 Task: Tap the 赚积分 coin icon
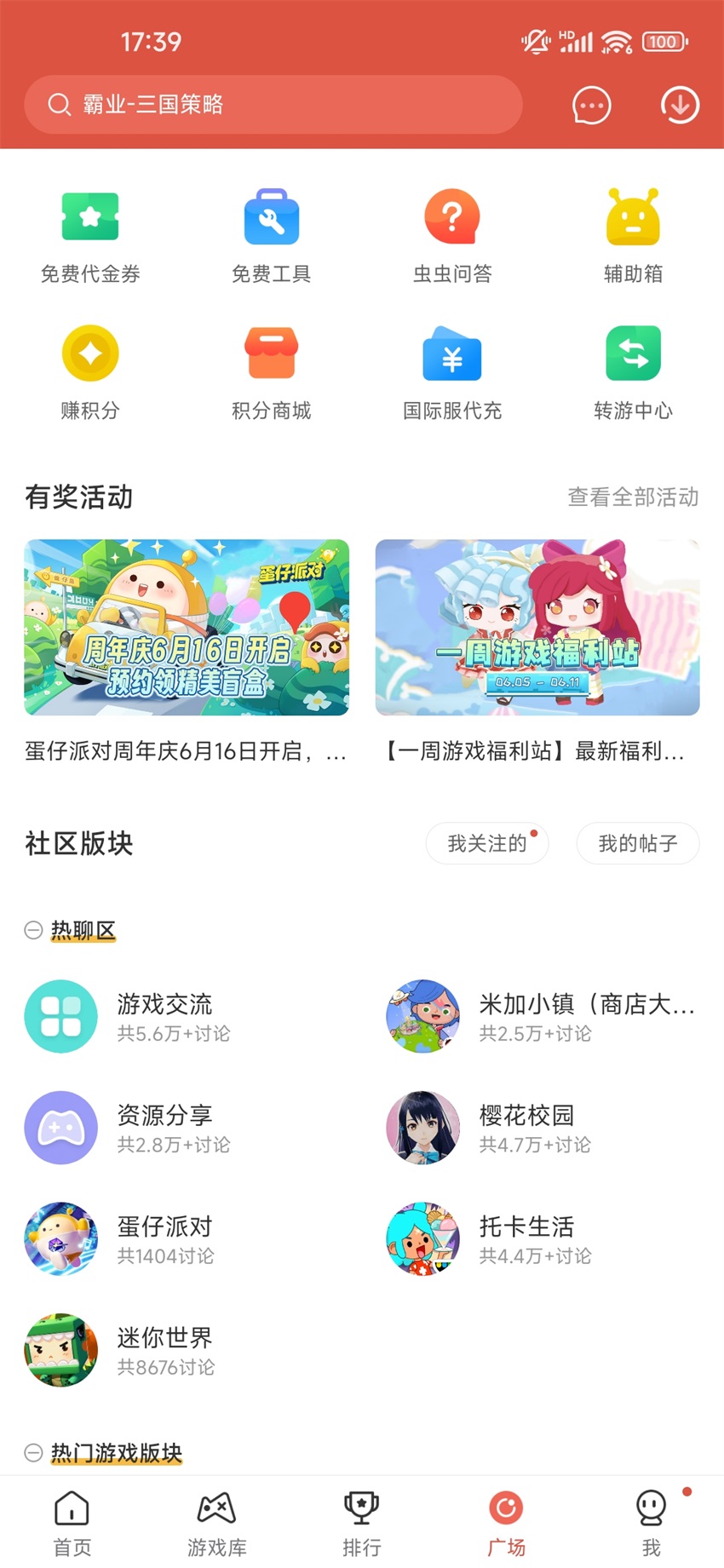[x=89, y=354]
